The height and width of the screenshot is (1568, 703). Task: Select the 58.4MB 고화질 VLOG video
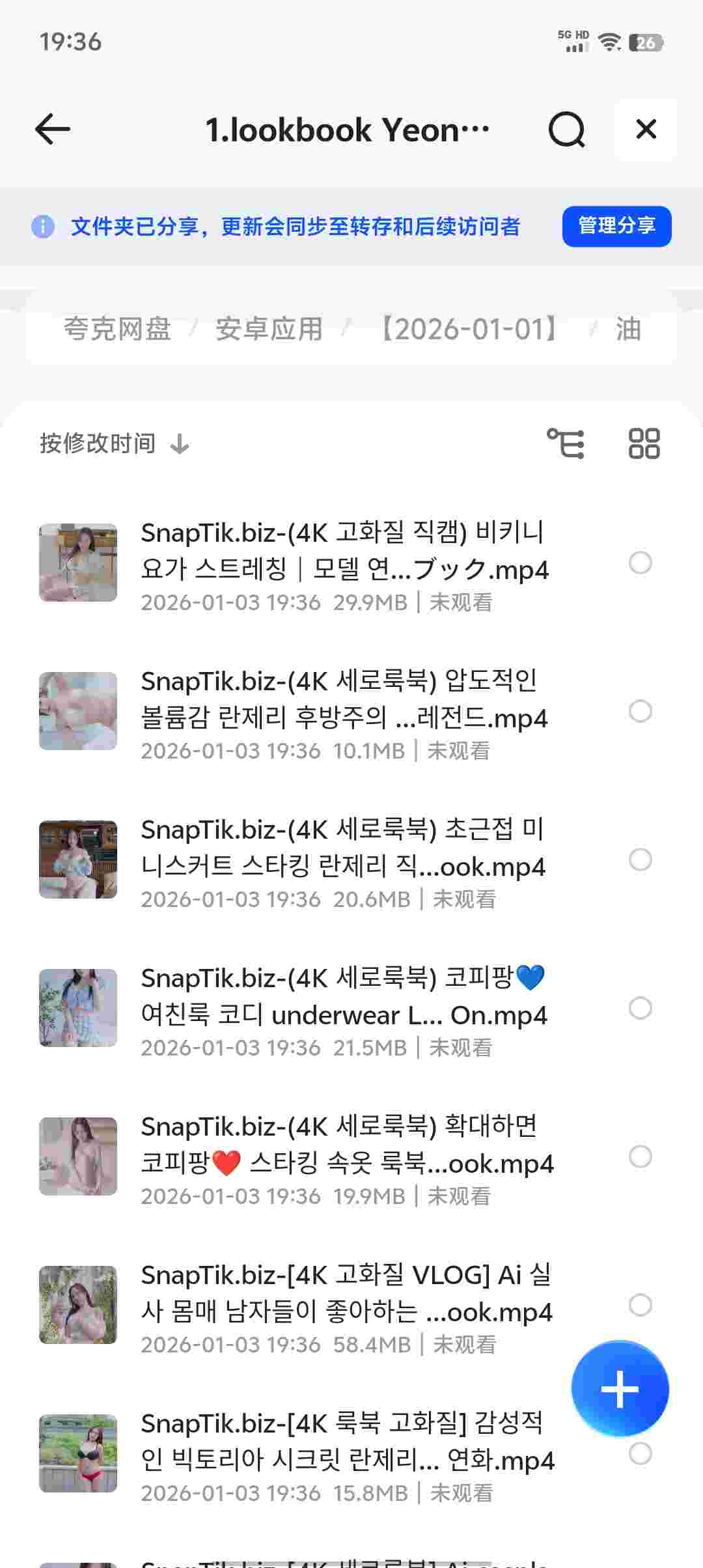tap(641, 1305)
